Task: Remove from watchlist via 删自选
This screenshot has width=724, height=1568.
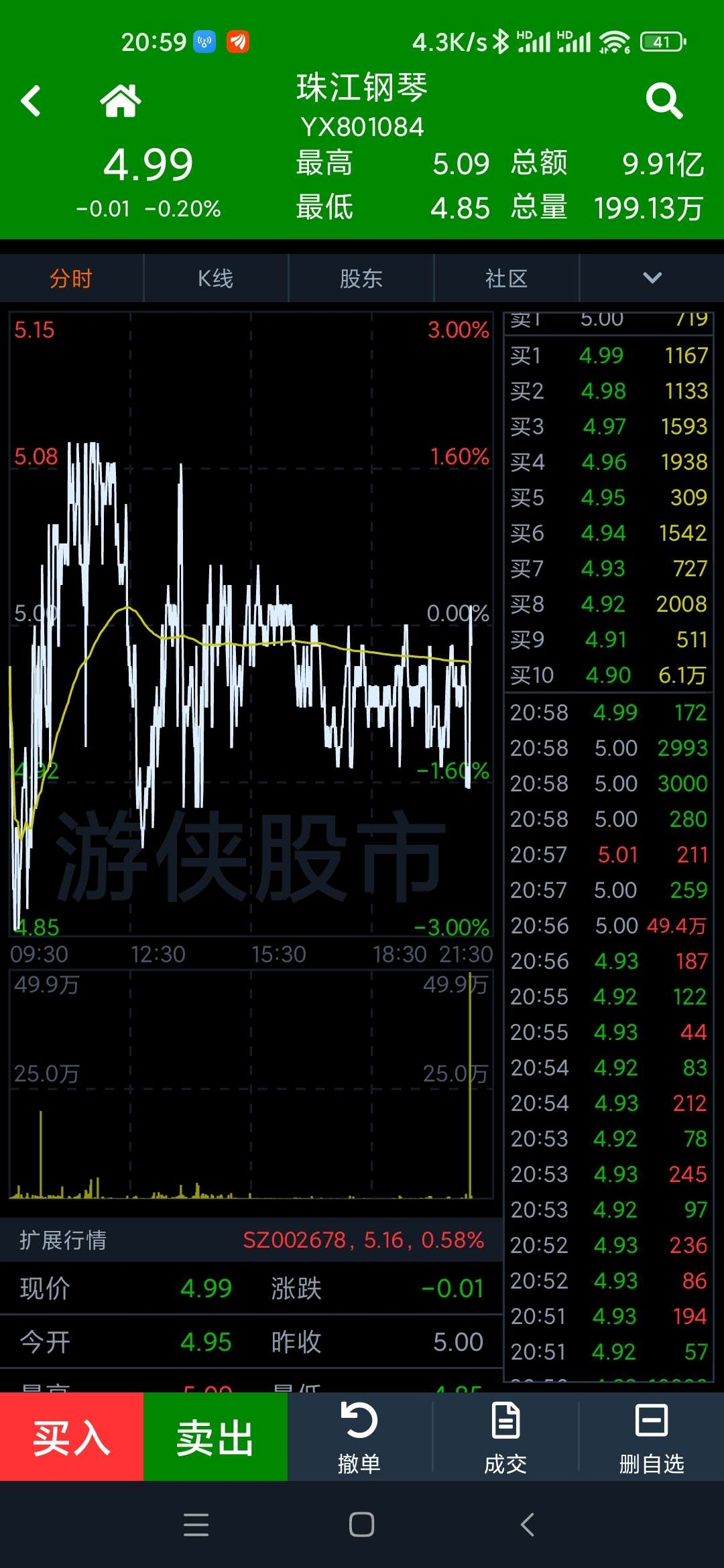Action: click(652, 1437)
